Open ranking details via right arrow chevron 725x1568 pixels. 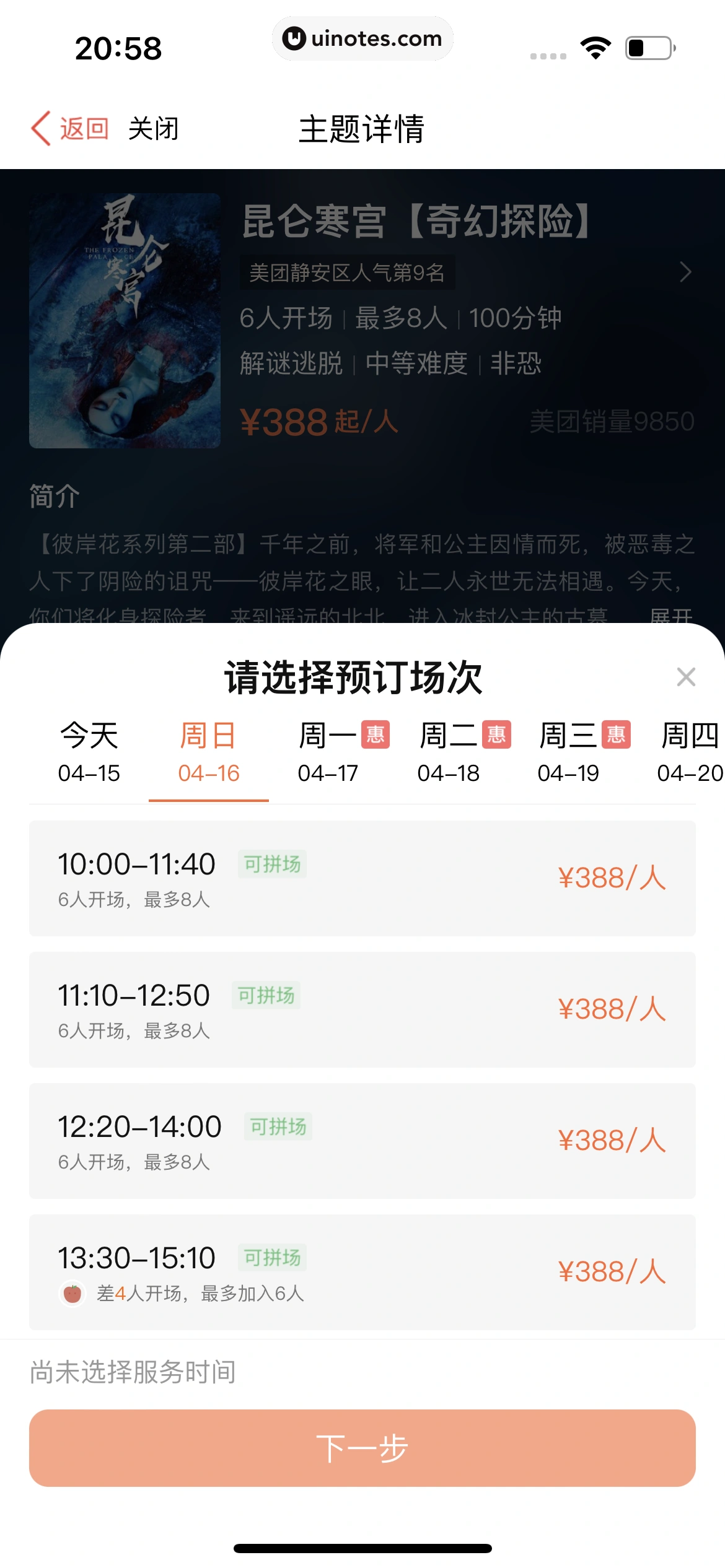pyautogui.click(x=685, y=272)
